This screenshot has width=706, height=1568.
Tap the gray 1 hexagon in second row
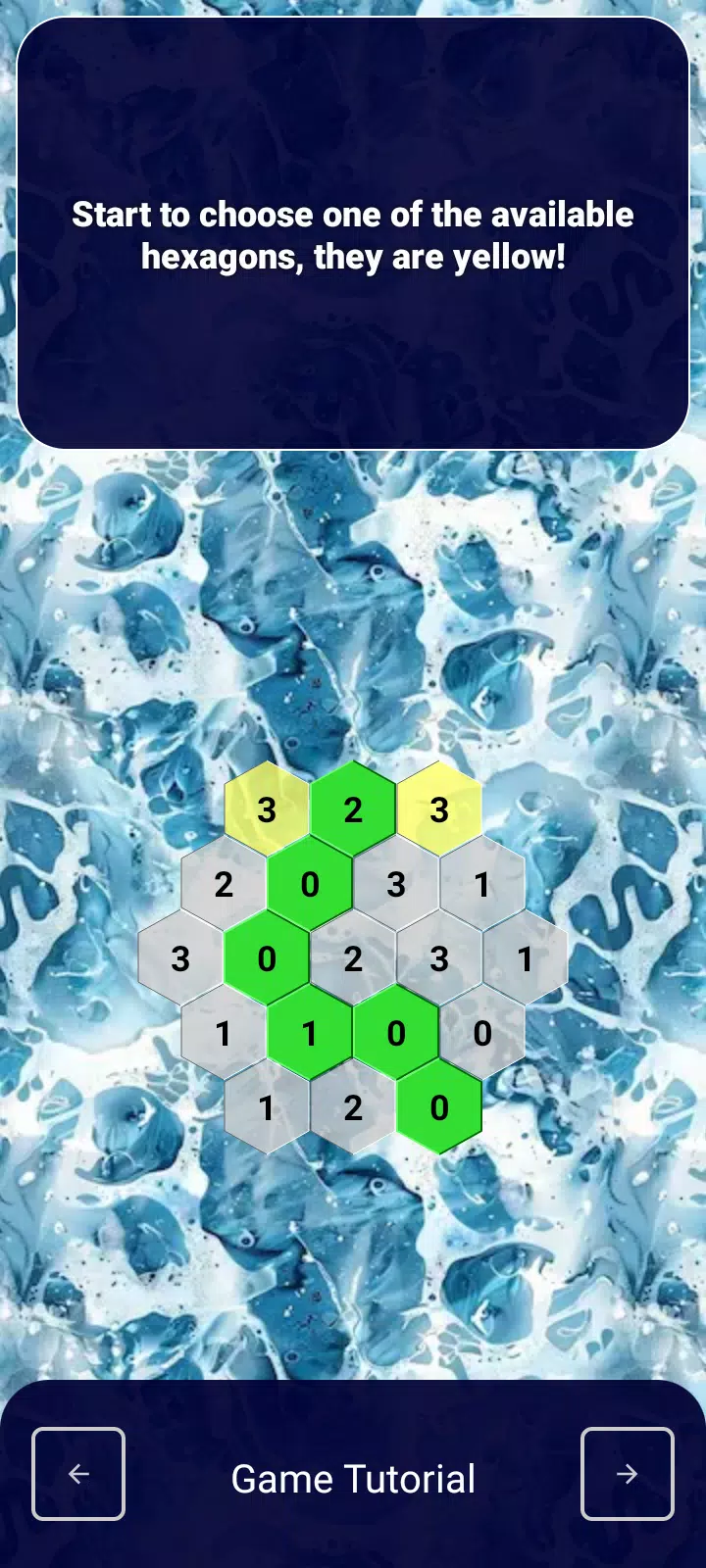coord(481,885)
